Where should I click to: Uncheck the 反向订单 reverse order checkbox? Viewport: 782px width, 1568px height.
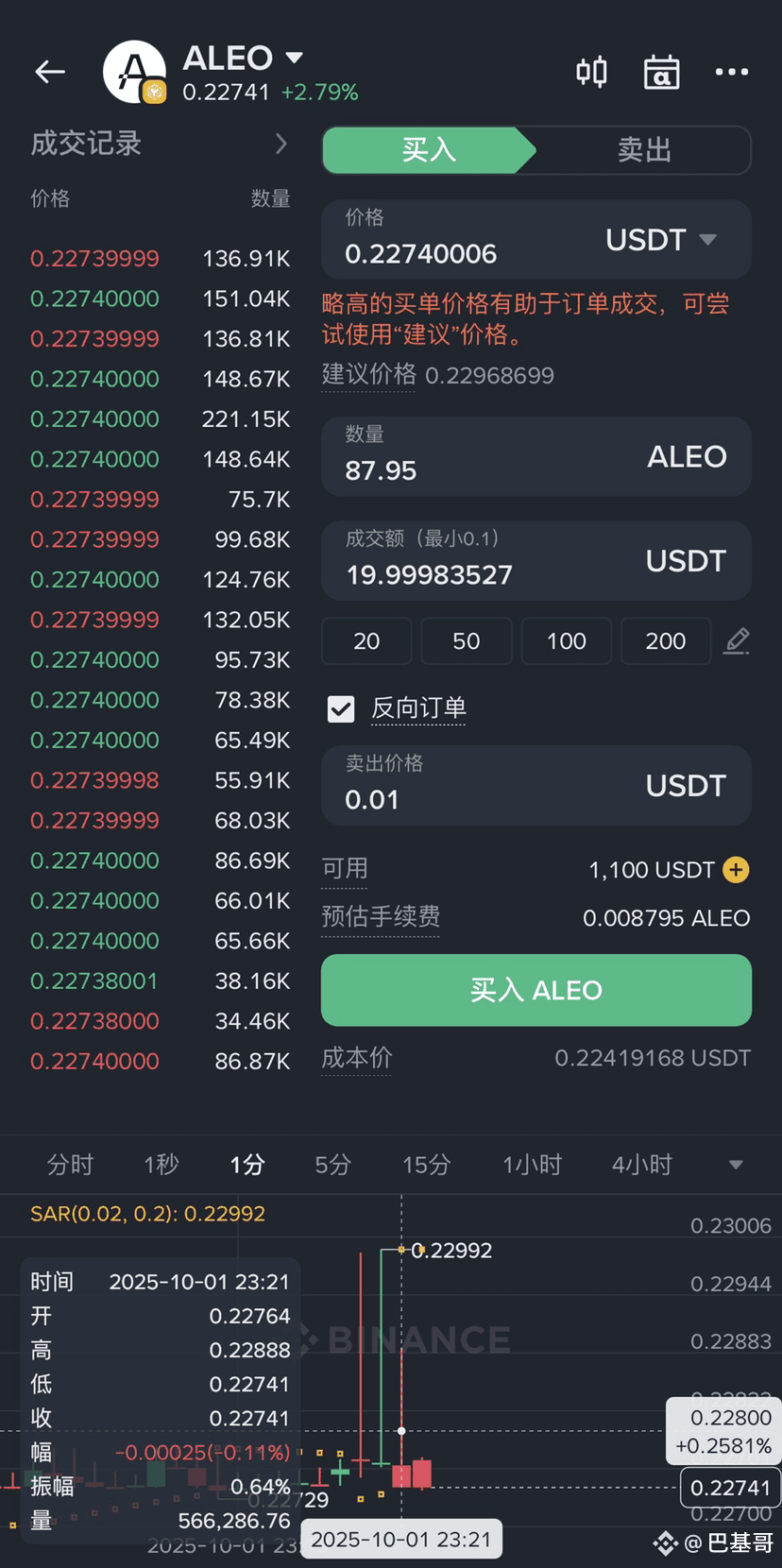[x=341, y=708]
